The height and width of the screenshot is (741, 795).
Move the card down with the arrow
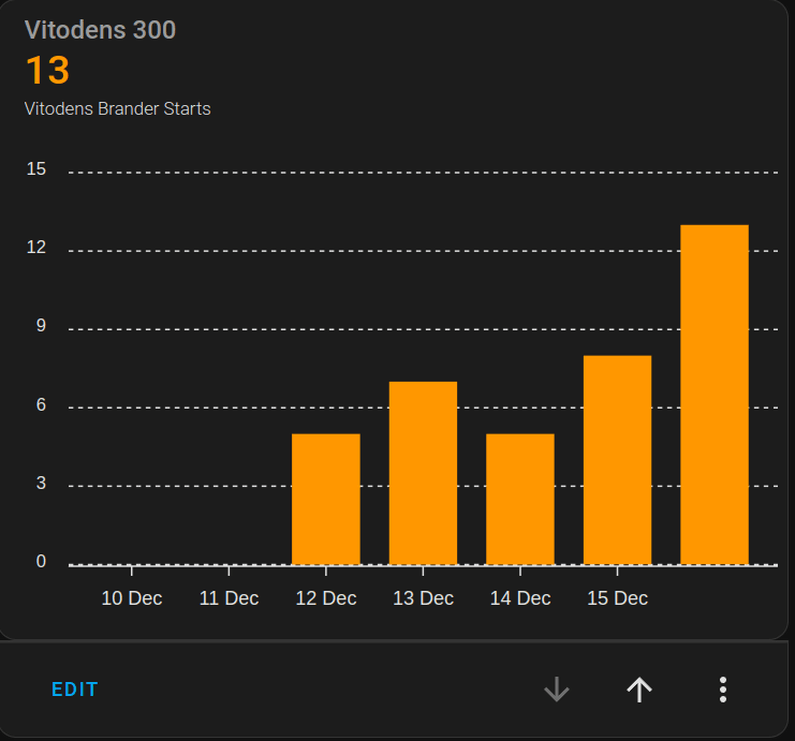(556, 689)
